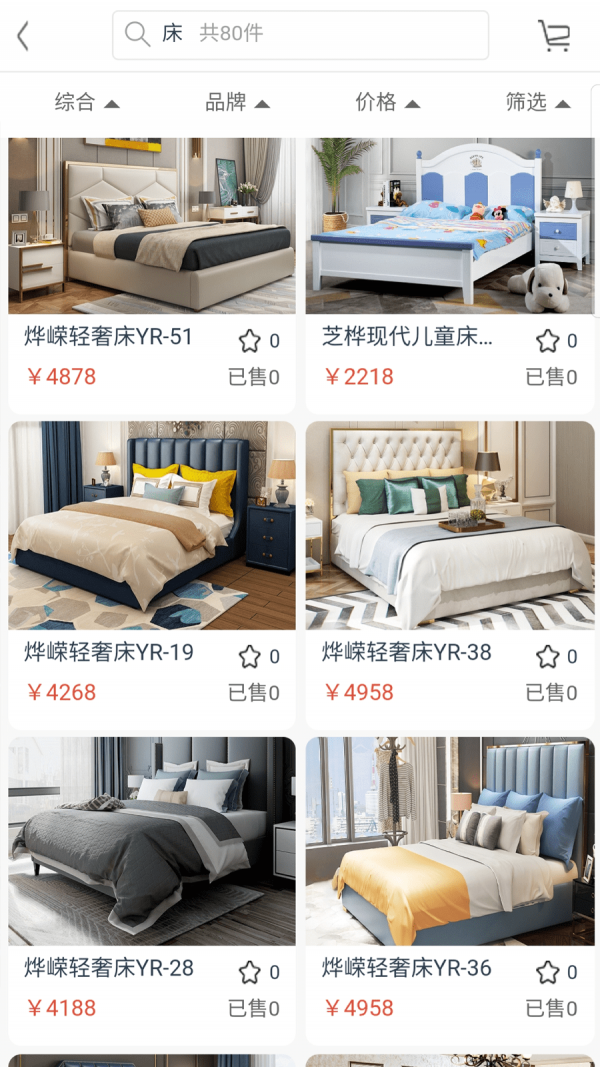Image resolution: width=600 pixels, height=1067 pixels.
Task: Expand the 品牌 brand filter
Action: (x=237, y=102)
